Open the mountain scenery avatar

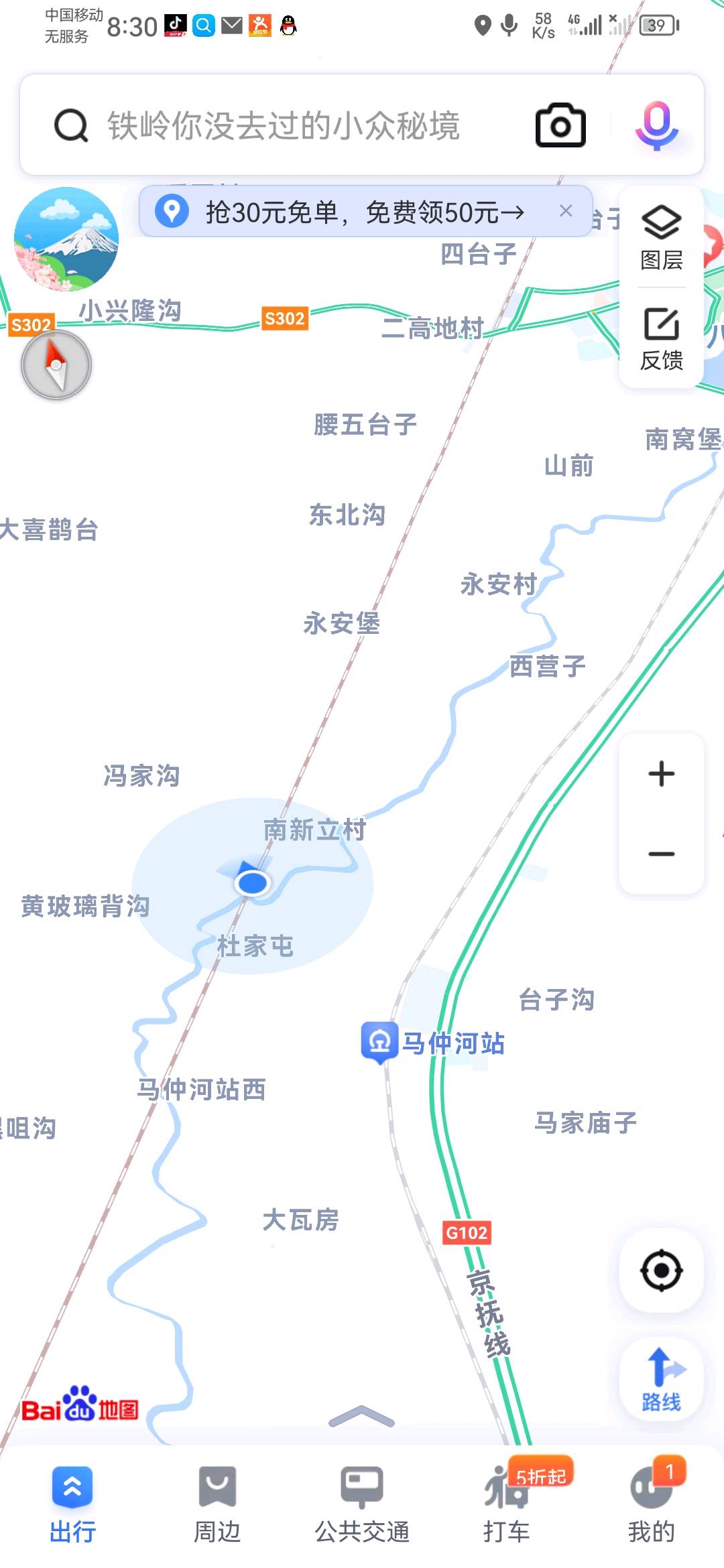pos(66,239)
